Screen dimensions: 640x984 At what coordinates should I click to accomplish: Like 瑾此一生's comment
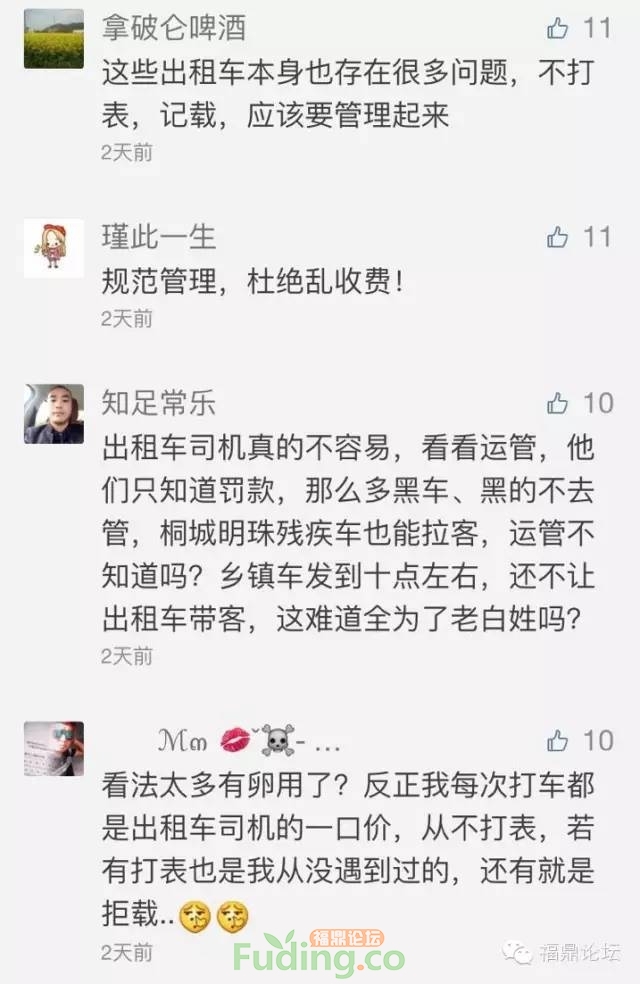pyautogui.click(x=558, y=238)
